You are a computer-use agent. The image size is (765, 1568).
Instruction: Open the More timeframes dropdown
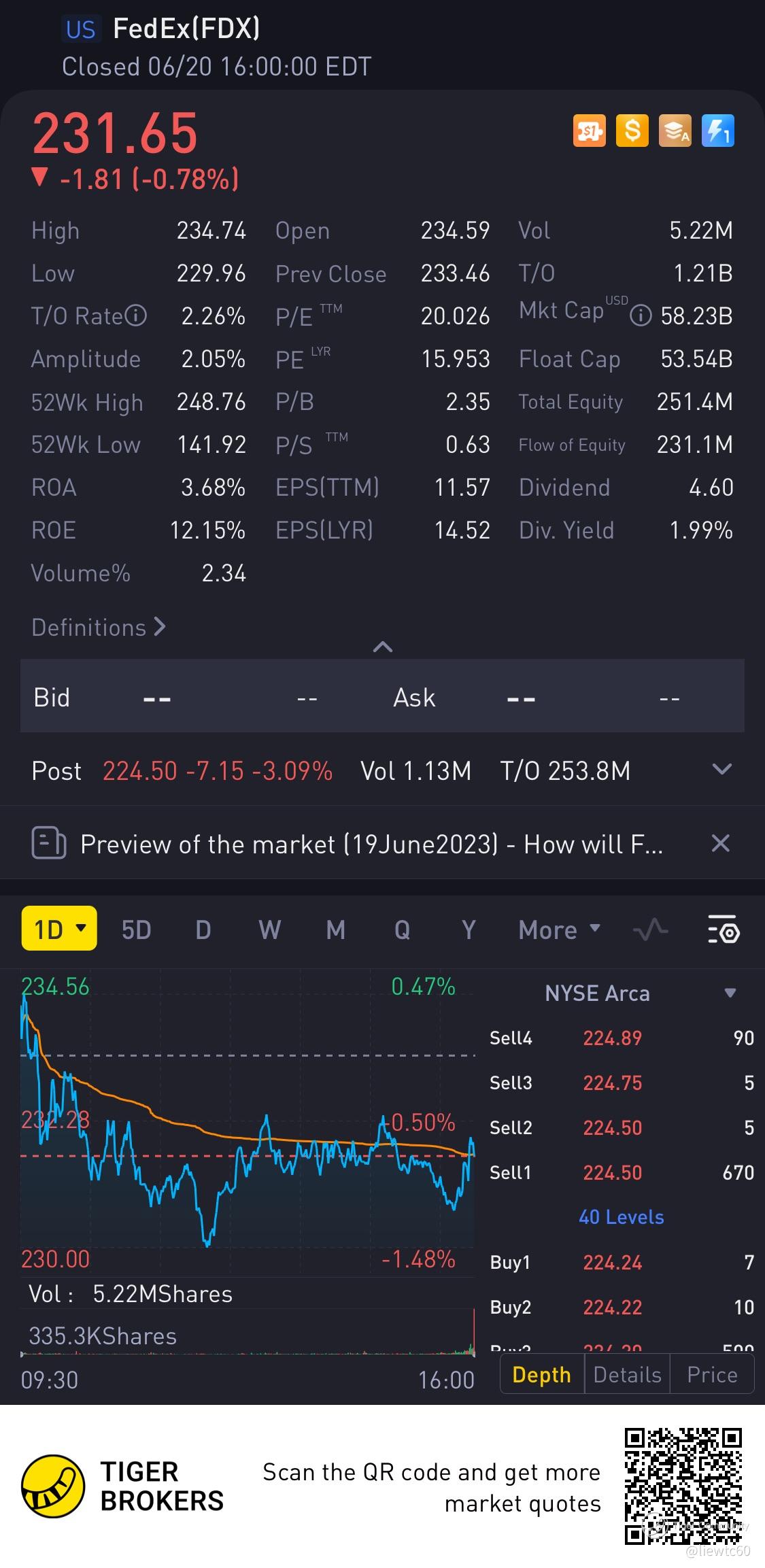click(x=559, y=930)
